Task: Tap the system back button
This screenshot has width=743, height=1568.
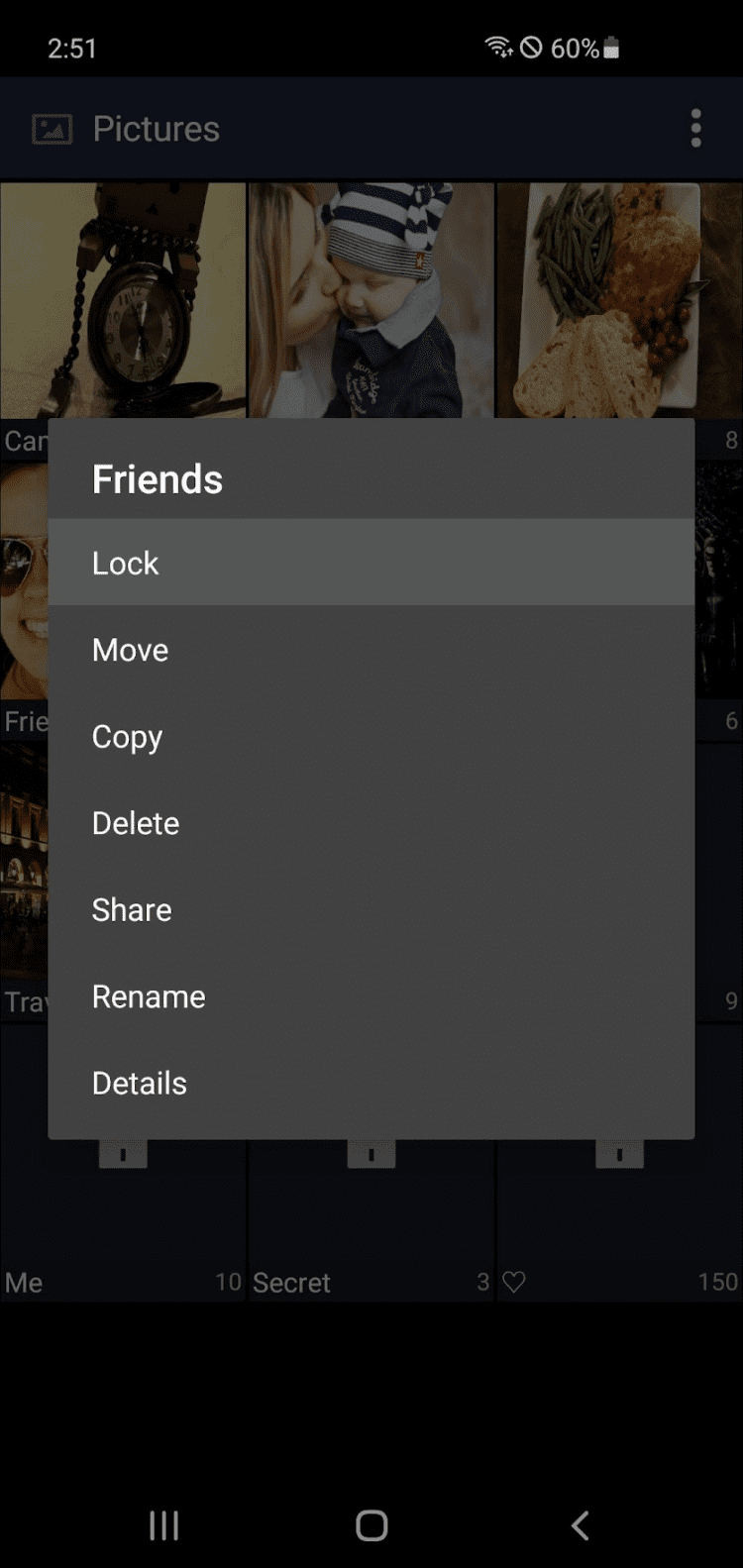Action: tap(581, 1525)
